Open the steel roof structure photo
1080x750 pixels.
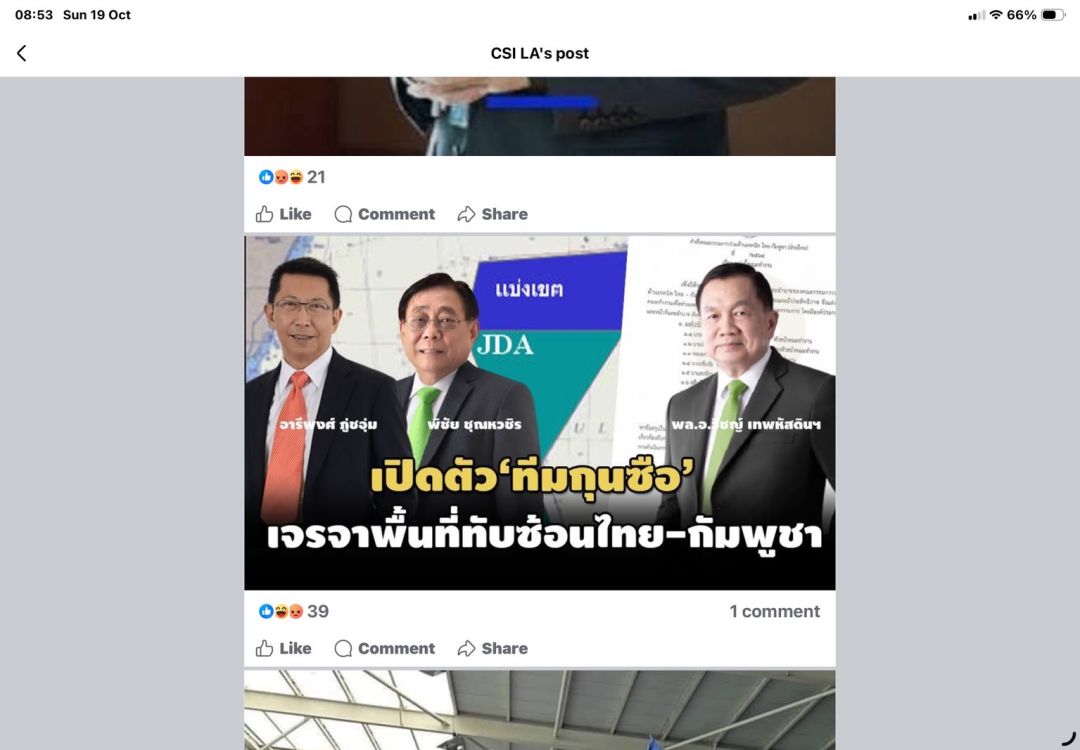540,710
